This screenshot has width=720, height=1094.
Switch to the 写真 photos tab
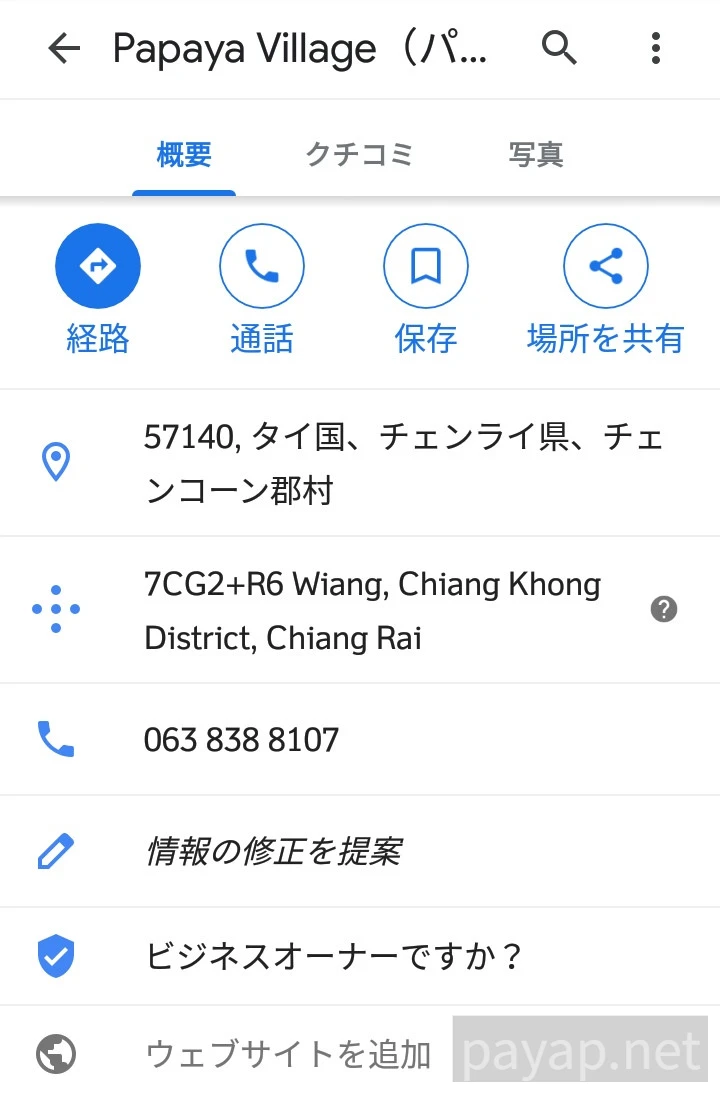coord(536,154)
